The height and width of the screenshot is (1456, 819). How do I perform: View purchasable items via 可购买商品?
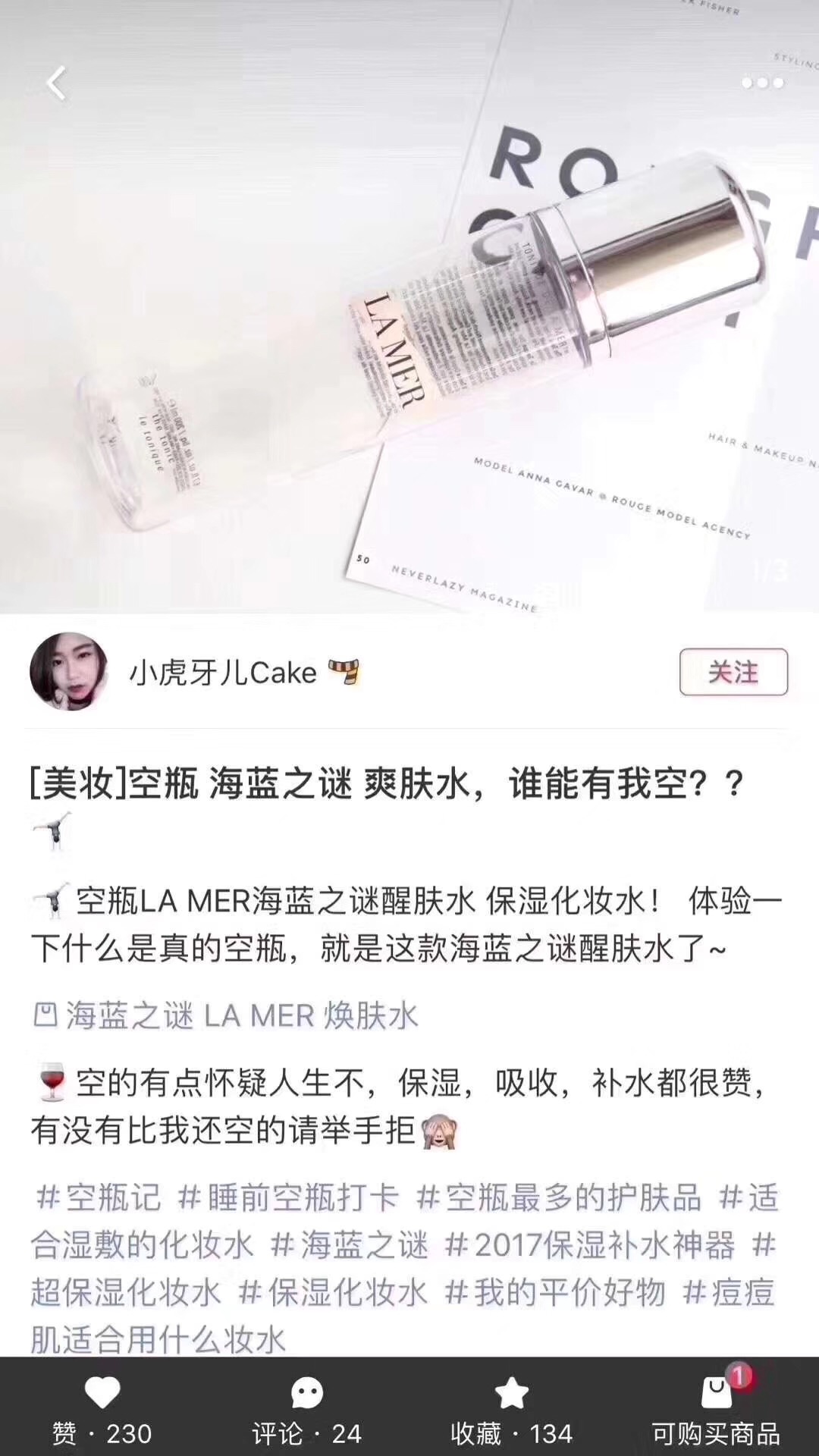point(716,1410)
